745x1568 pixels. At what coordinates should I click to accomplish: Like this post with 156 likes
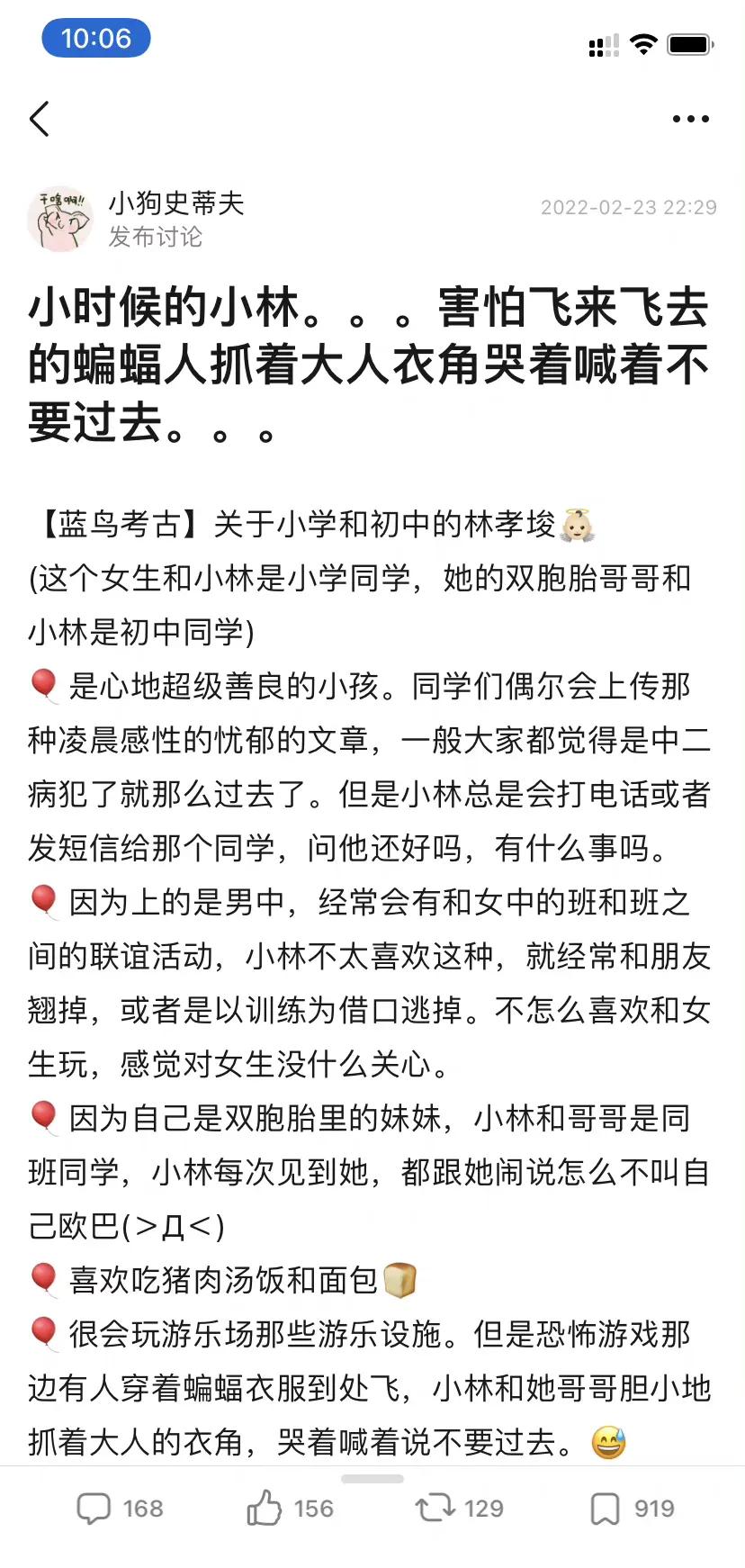tap(290, 1508)
